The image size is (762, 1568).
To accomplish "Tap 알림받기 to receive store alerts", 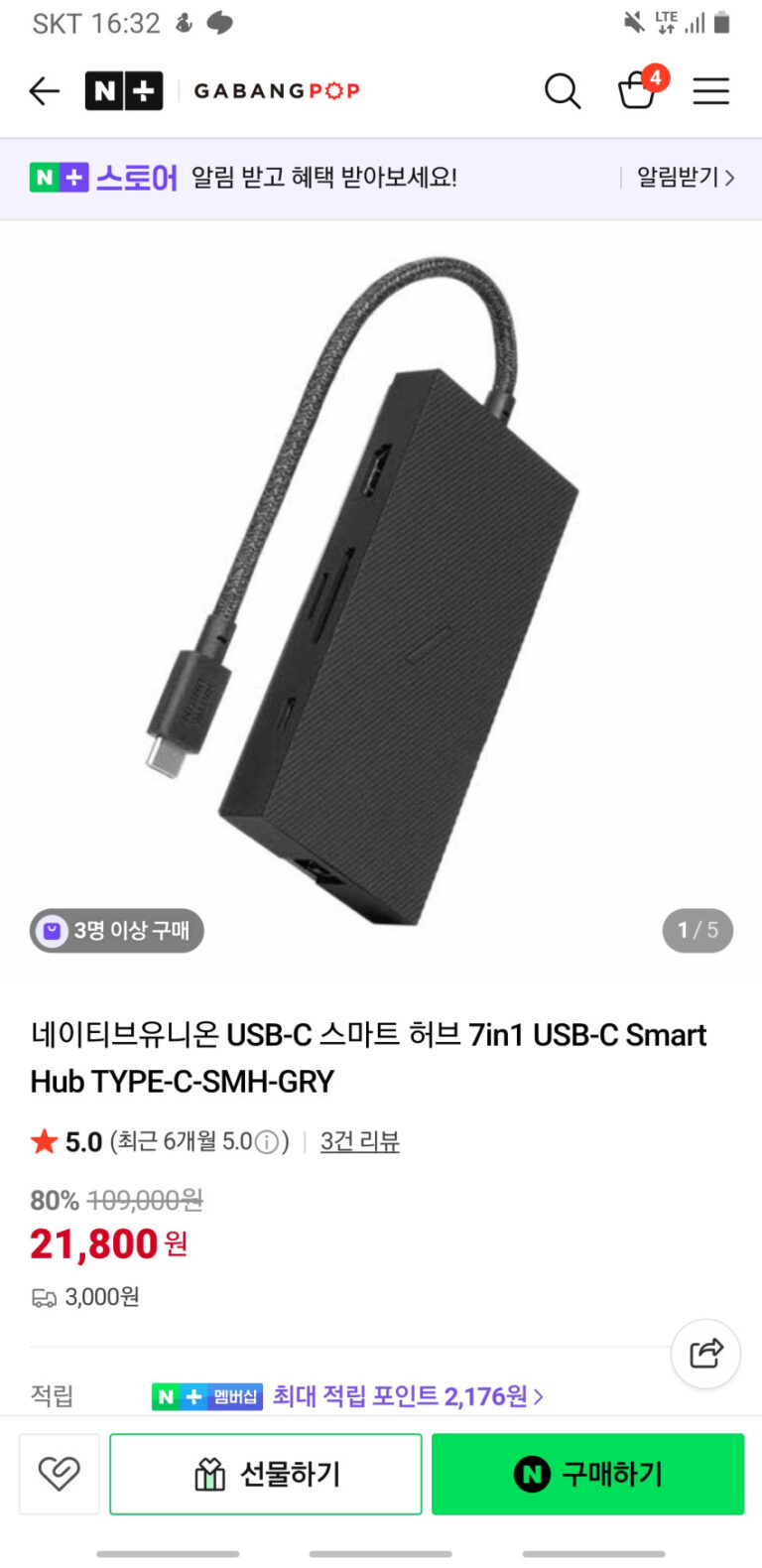I will [685, 178].
